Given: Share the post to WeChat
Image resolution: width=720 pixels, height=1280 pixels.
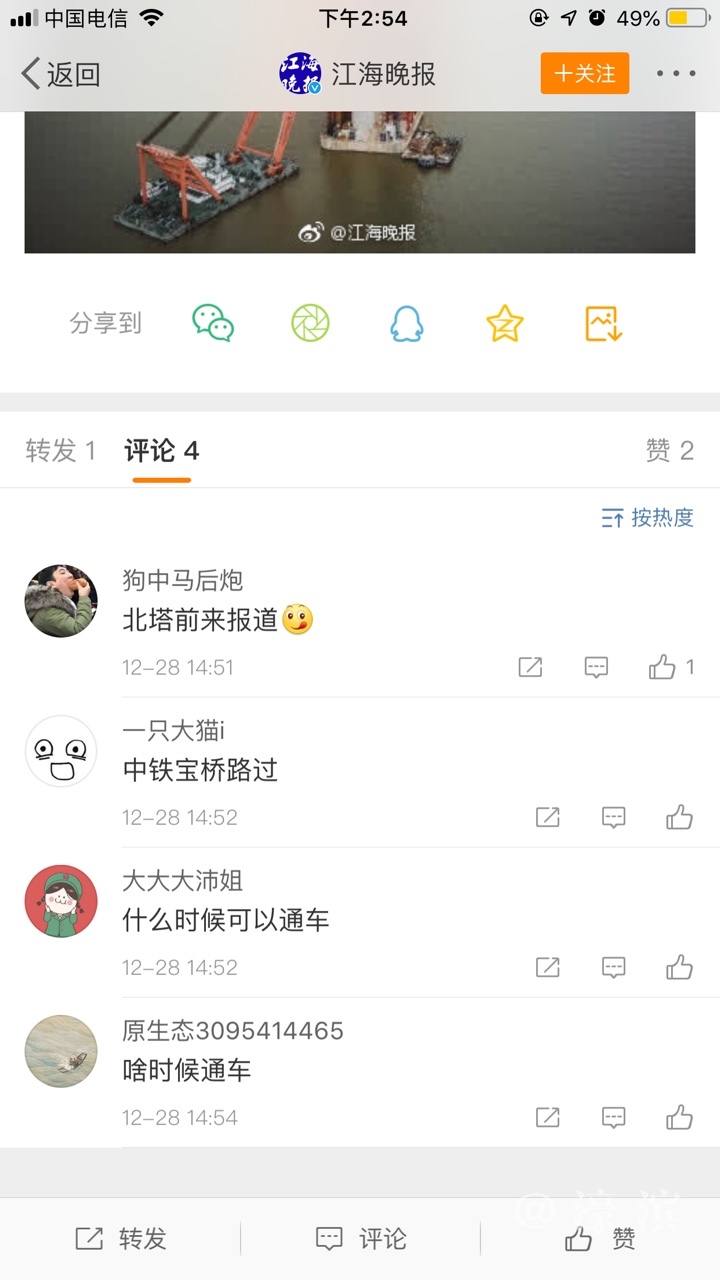Looking at the screenshot, I should coord(213,323).
